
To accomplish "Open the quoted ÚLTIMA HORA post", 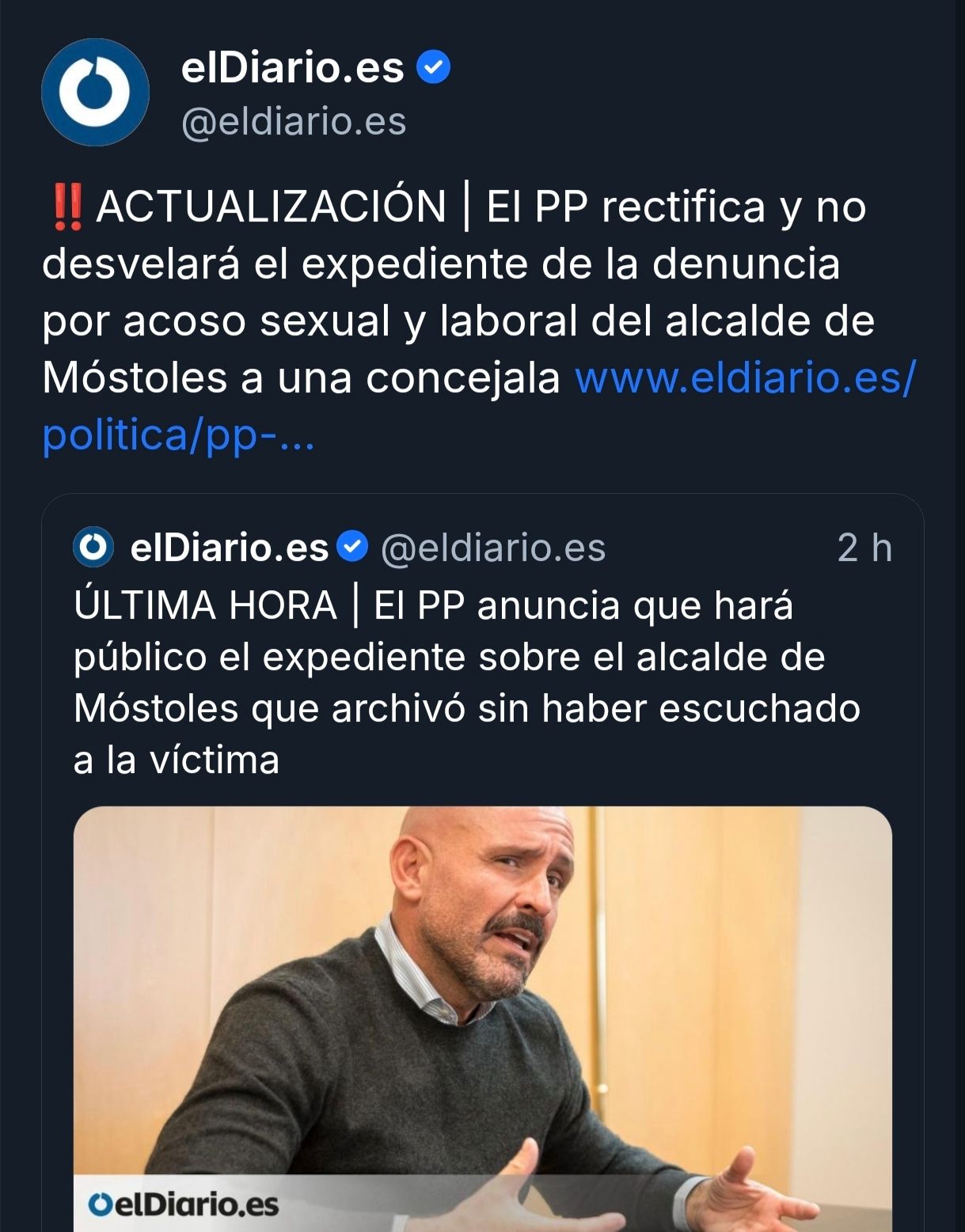I will point(465,682).
